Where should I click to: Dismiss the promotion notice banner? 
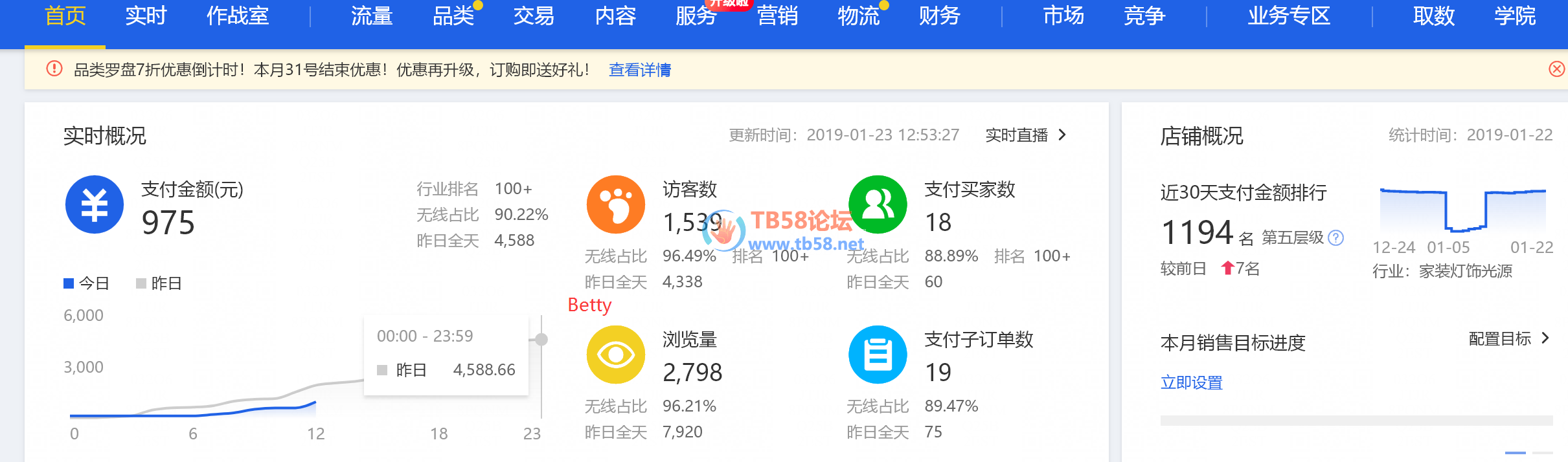pos(1556,69)
